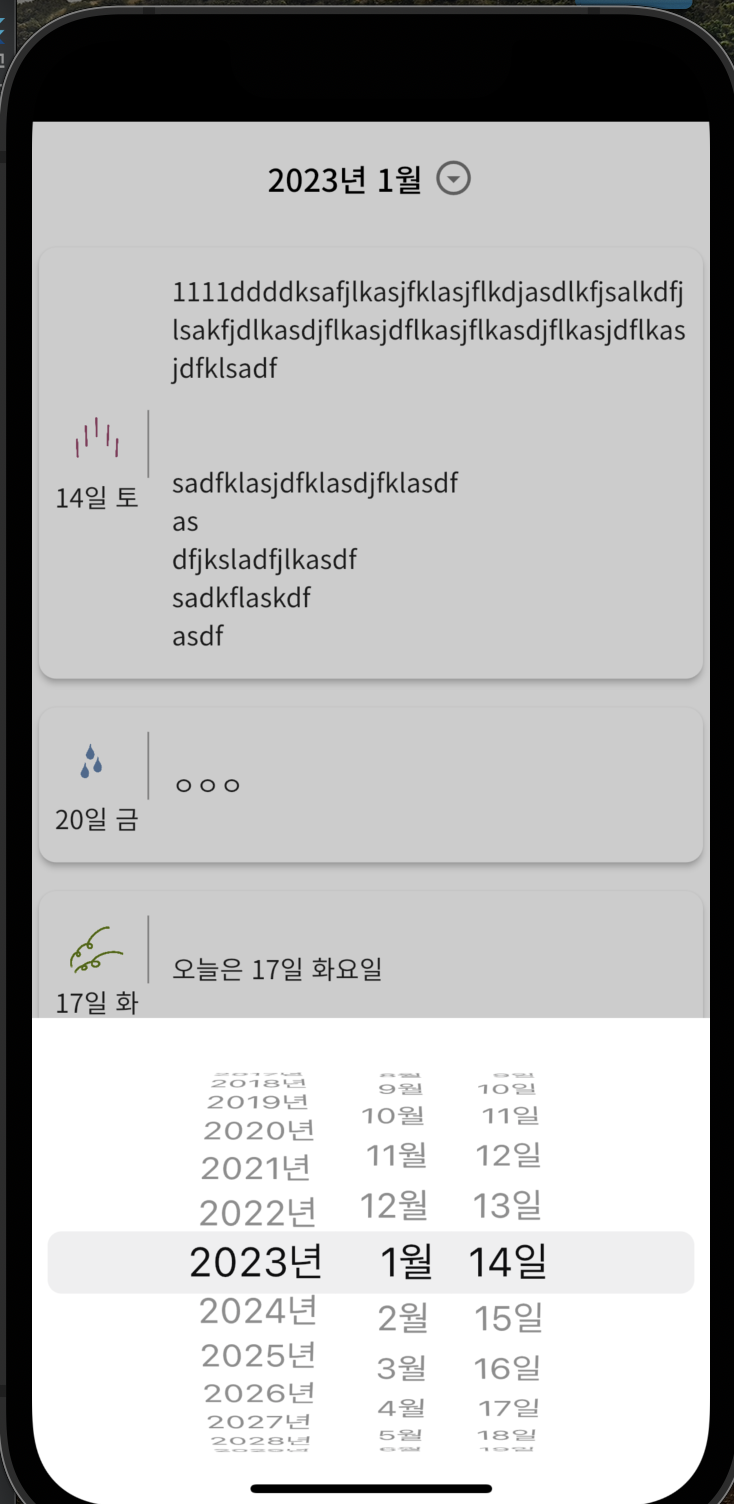Pick 12월 in the month wheel
The image size is (734, 1504).
(x=395, y=1205)
